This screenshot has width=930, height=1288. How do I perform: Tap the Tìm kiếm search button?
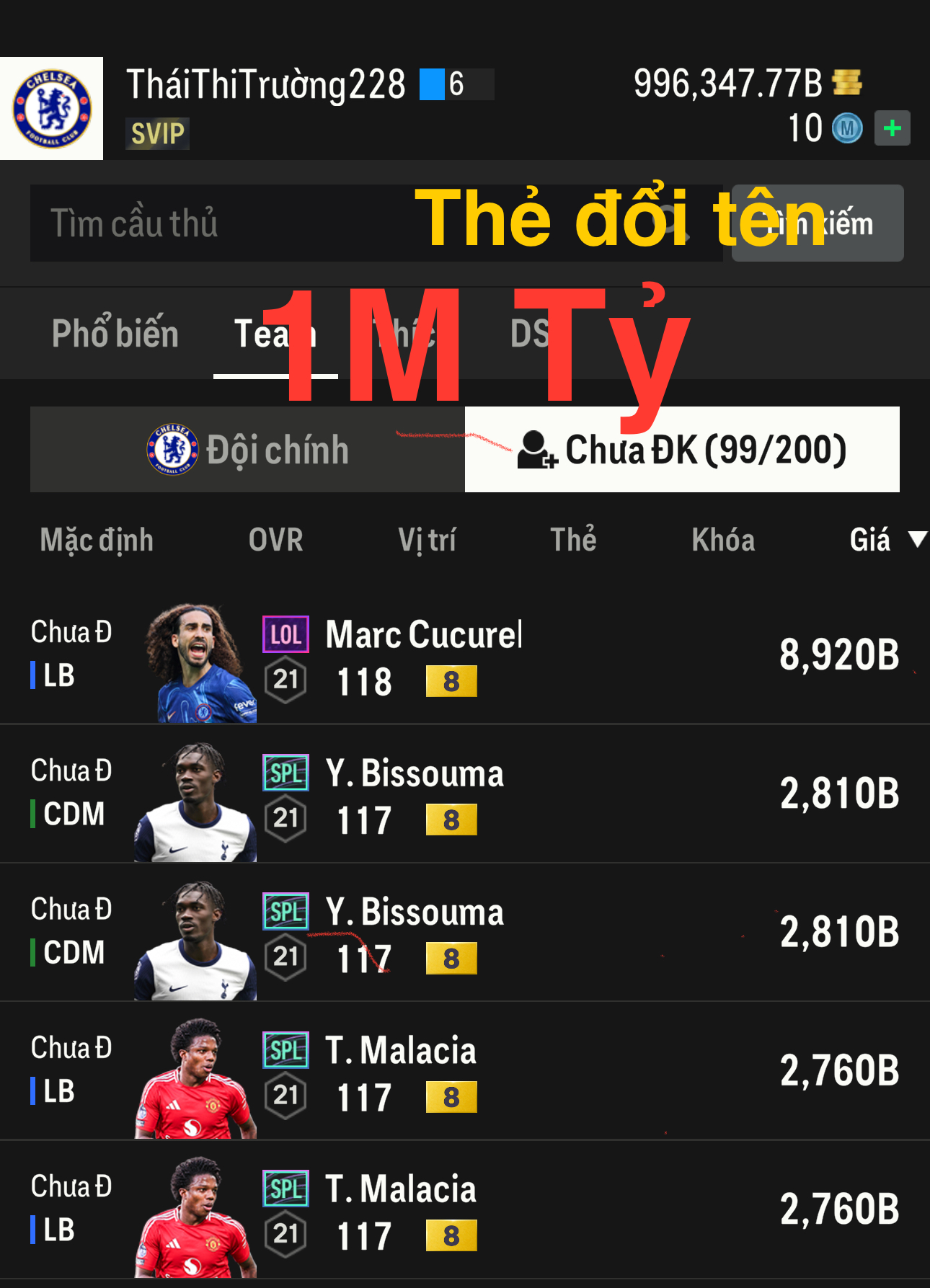click(x=818, y=223)
